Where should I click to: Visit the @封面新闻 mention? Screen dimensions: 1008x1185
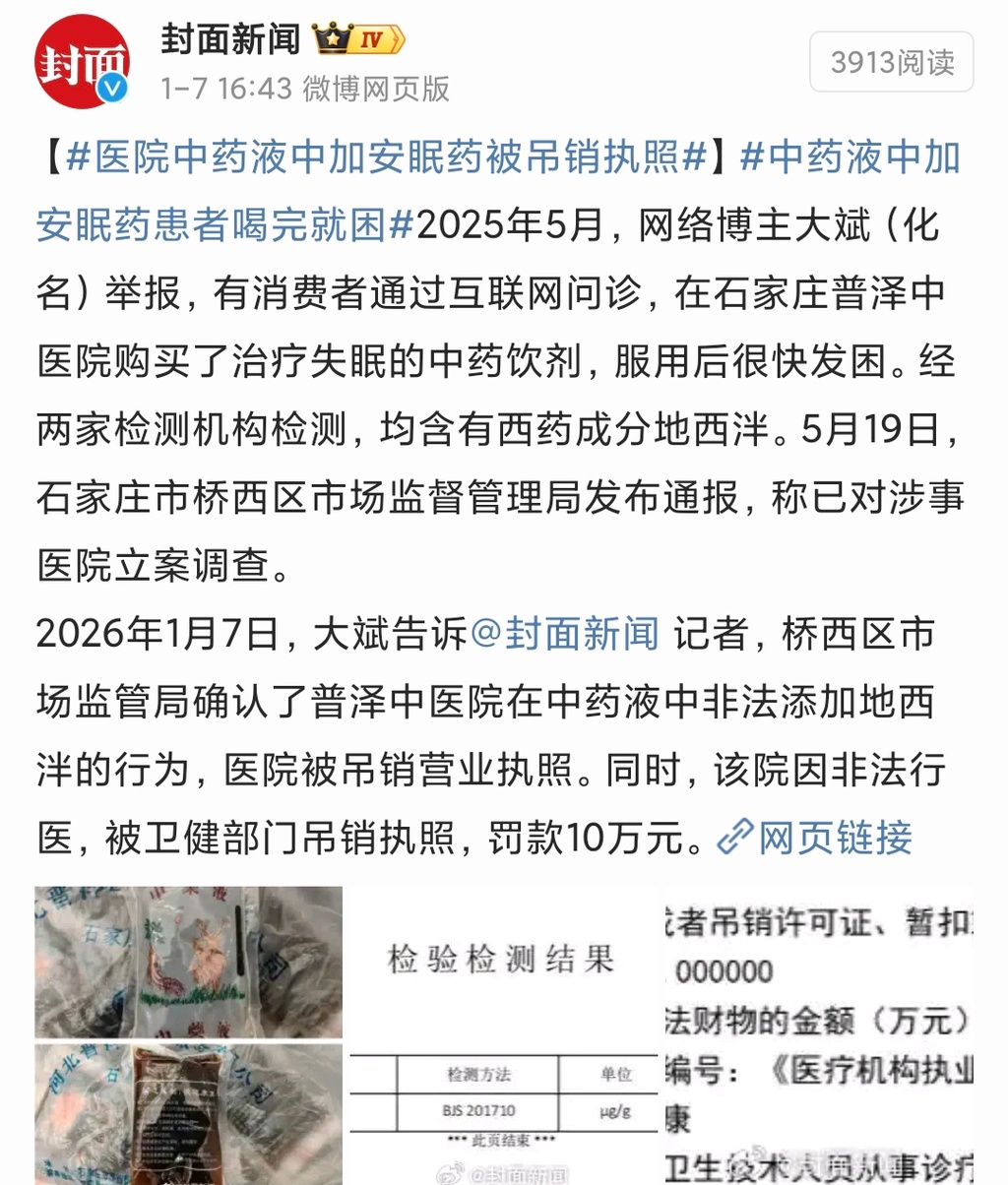tap(564, 634)
